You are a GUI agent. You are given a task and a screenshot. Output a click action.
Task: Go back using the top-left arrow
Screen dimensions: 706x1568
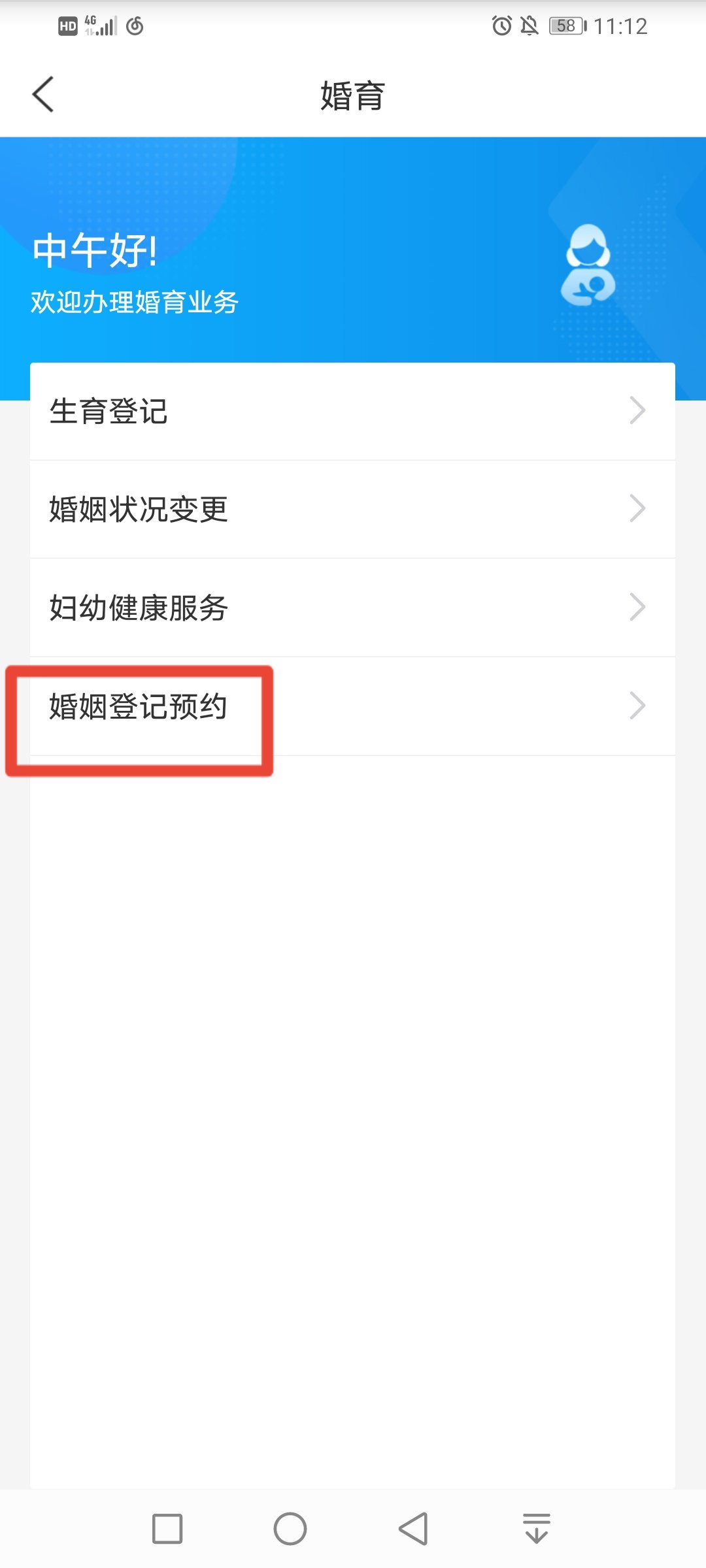coord(43,95)
